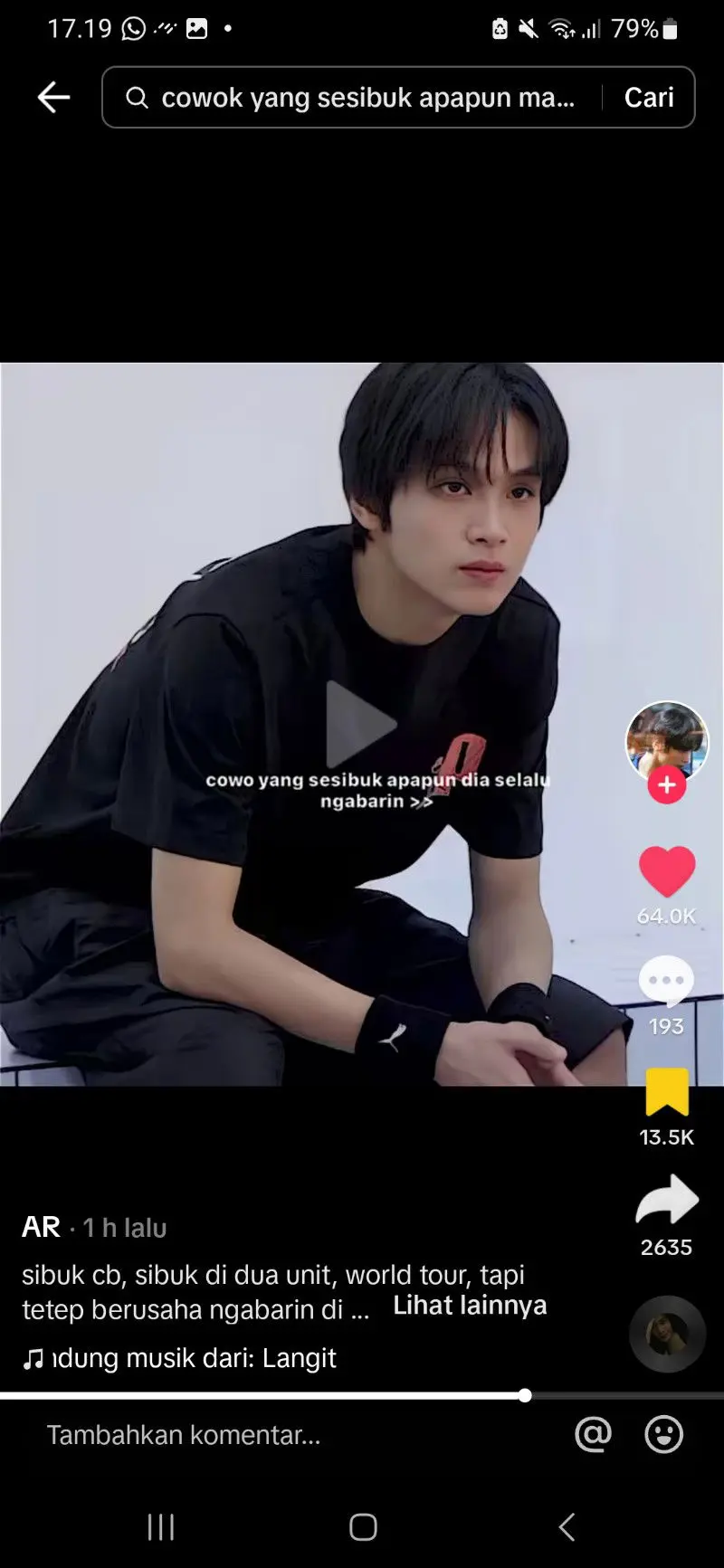Image resolution: width=724 pixels, height=1568 pixels.
Task: Open AR's profile from username
Action: tap(41, 1227)
